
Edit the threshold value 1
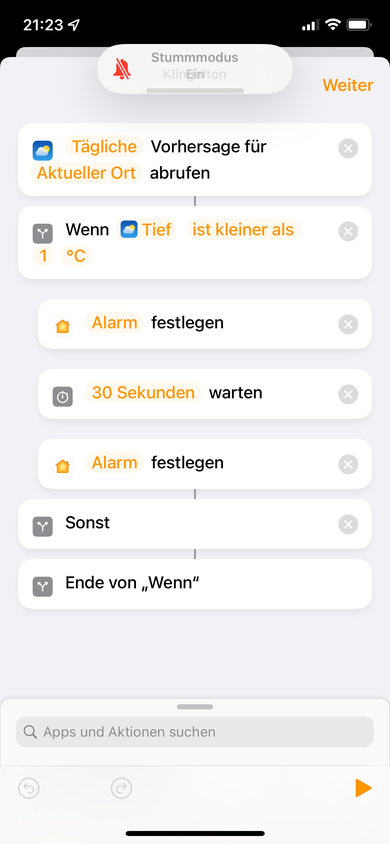coord(43,256)
